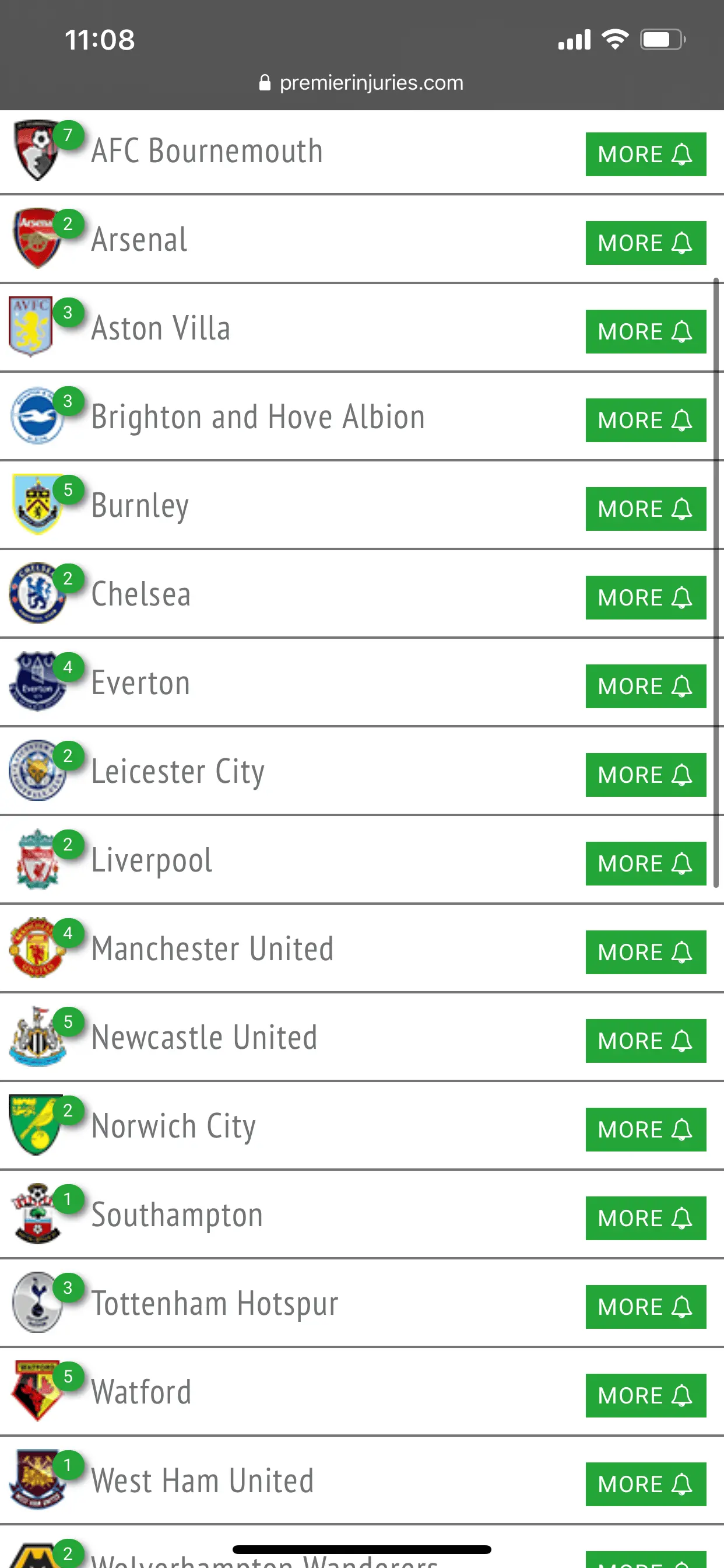The image size is (724, 1568).
Task: Tap MORE button for AFC Bournemouth
Action: [645, 154]
